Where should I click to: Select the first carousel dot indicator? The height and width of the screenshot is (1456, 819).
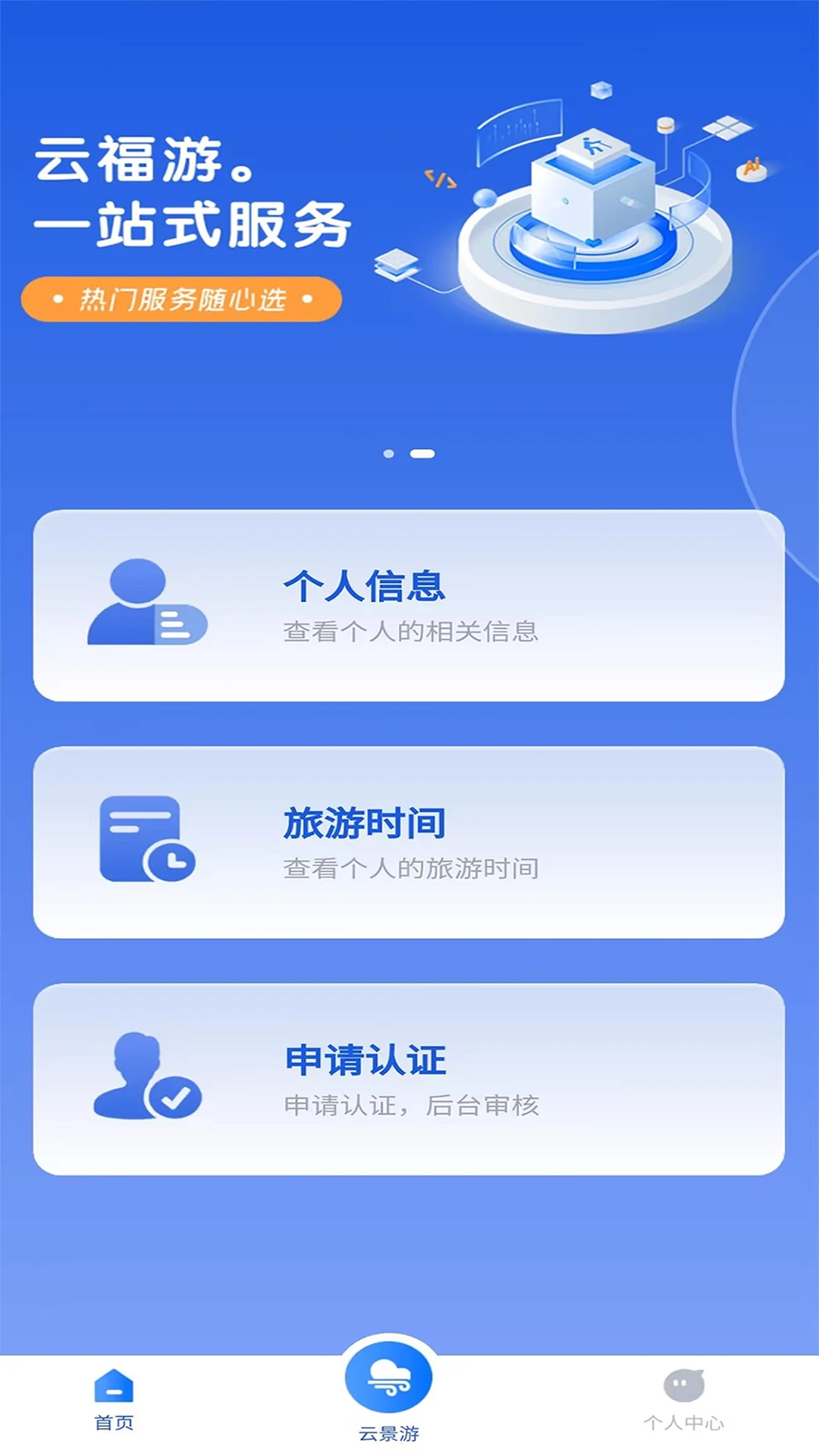point(389,454)
